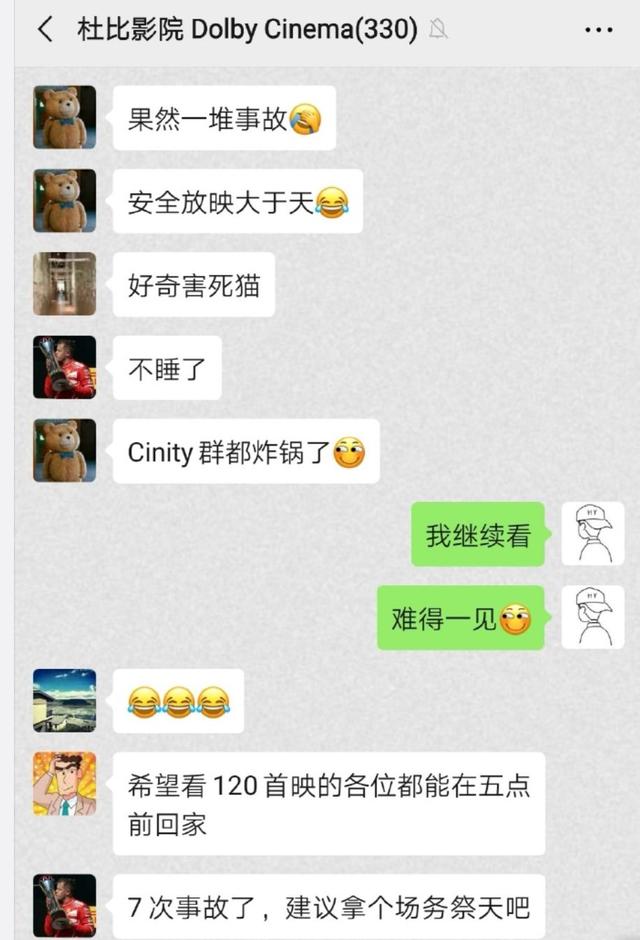The height and width of the screenshot is (940, 640).
Task: Open my own avatar beside 我继续看
Action: (x=593, y=534)
